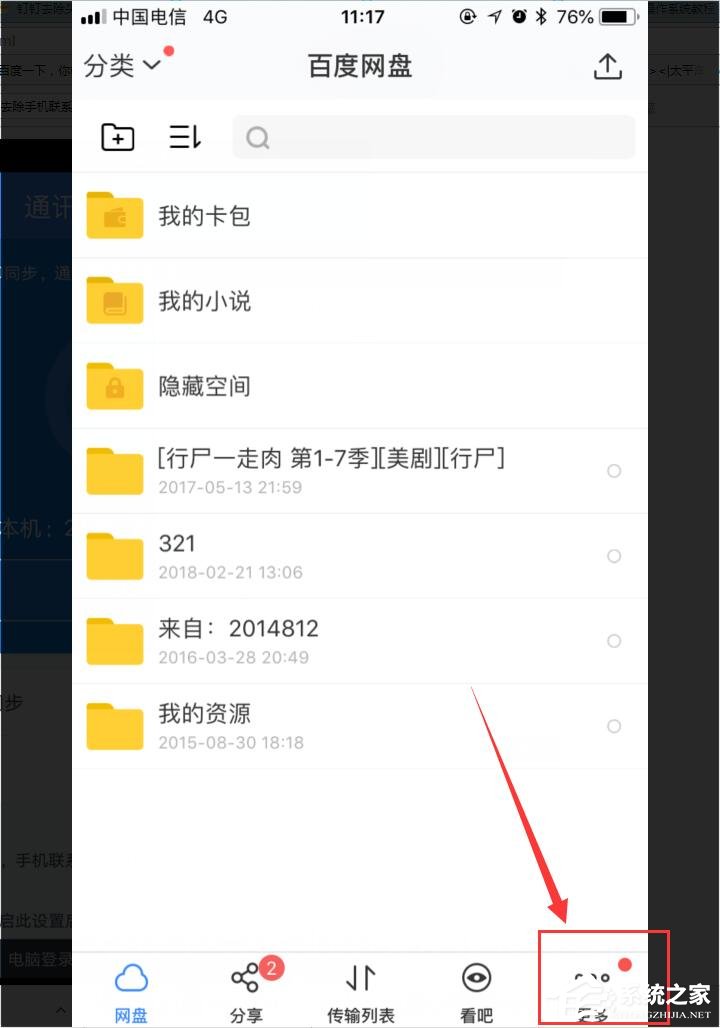Tap the search field
720x1028 pixels.
coord(434,137)
